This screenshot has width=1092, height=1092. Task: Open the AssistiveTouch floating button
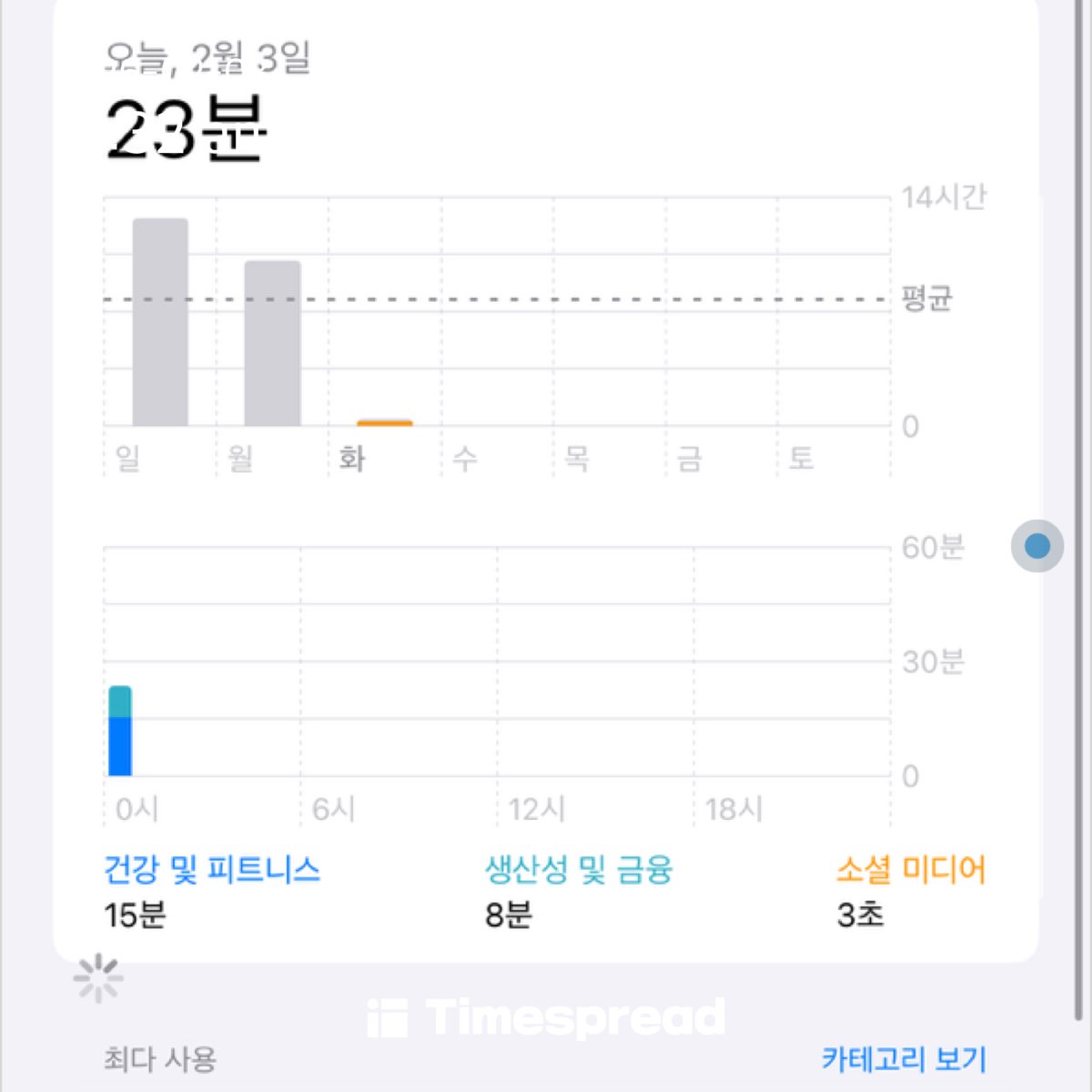pos(1036,546)
